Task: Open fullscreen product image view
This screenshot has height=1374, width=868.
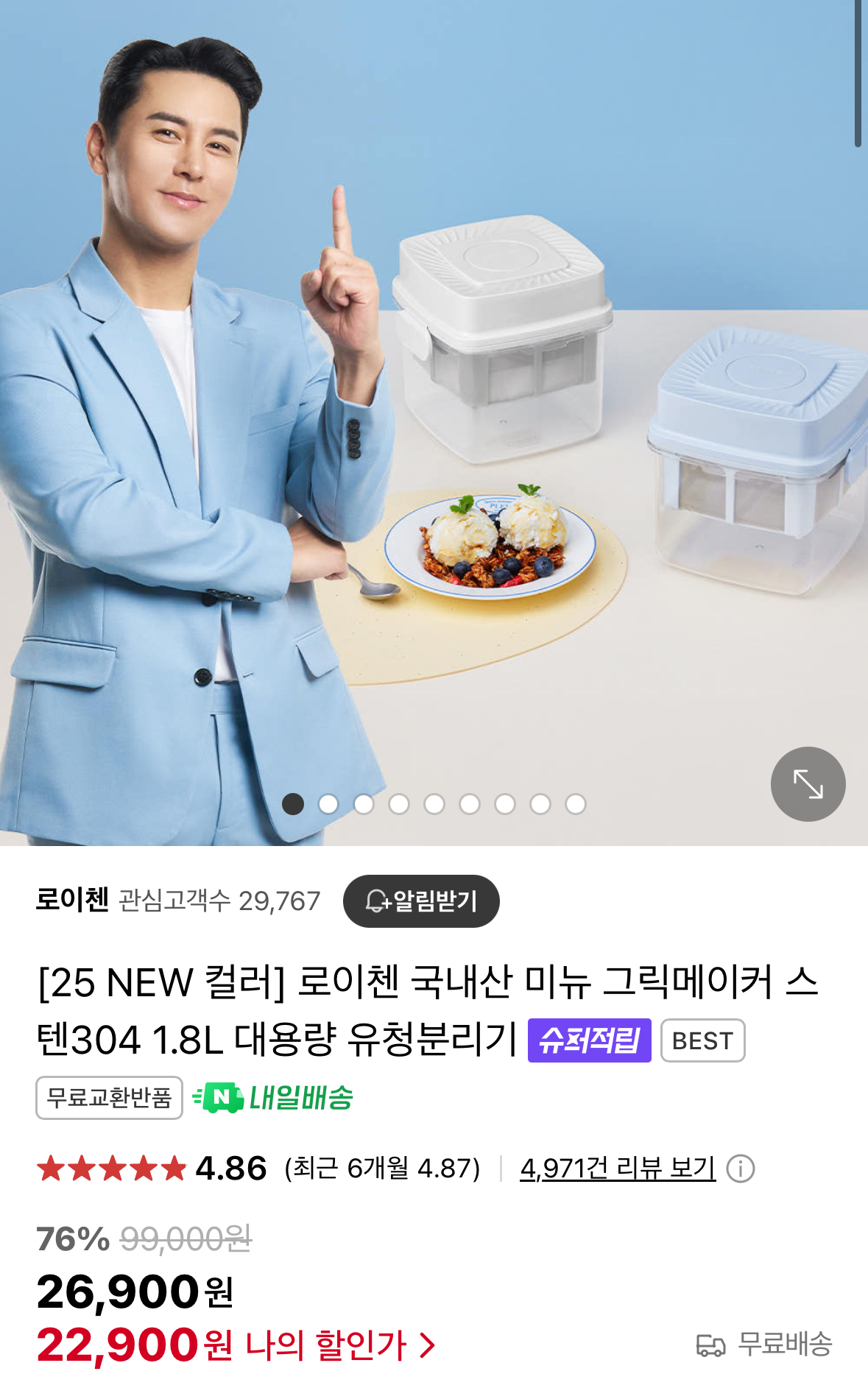Action: click(x=807, y=783)
